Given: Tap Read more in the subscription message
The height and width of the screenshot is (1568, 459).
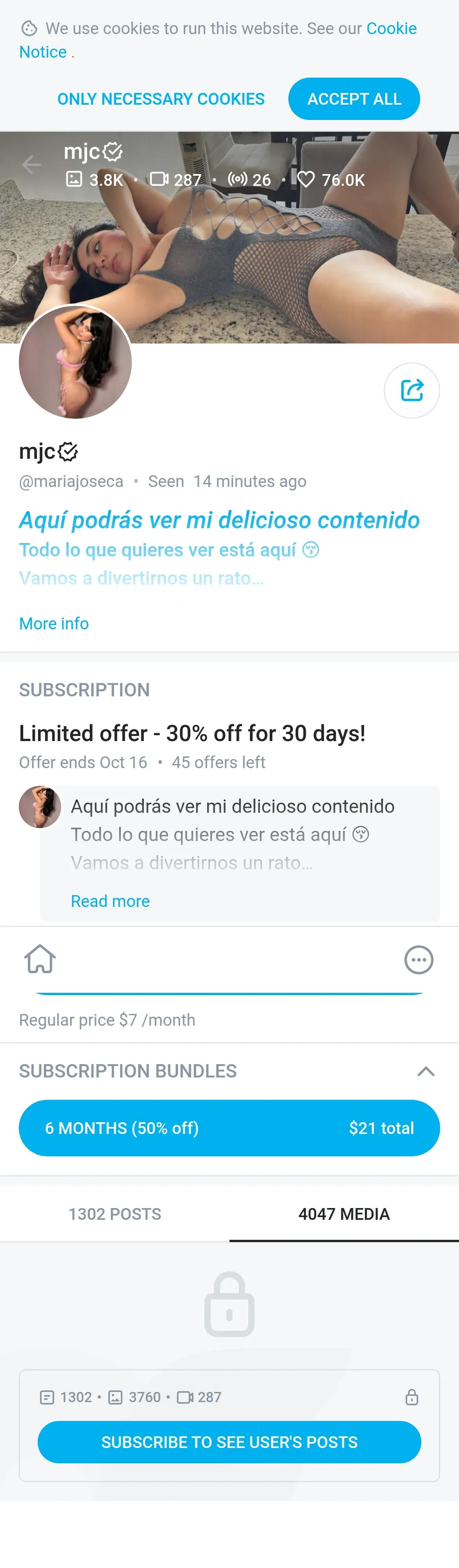Looking at the screenshot, I should pos(110,901).
